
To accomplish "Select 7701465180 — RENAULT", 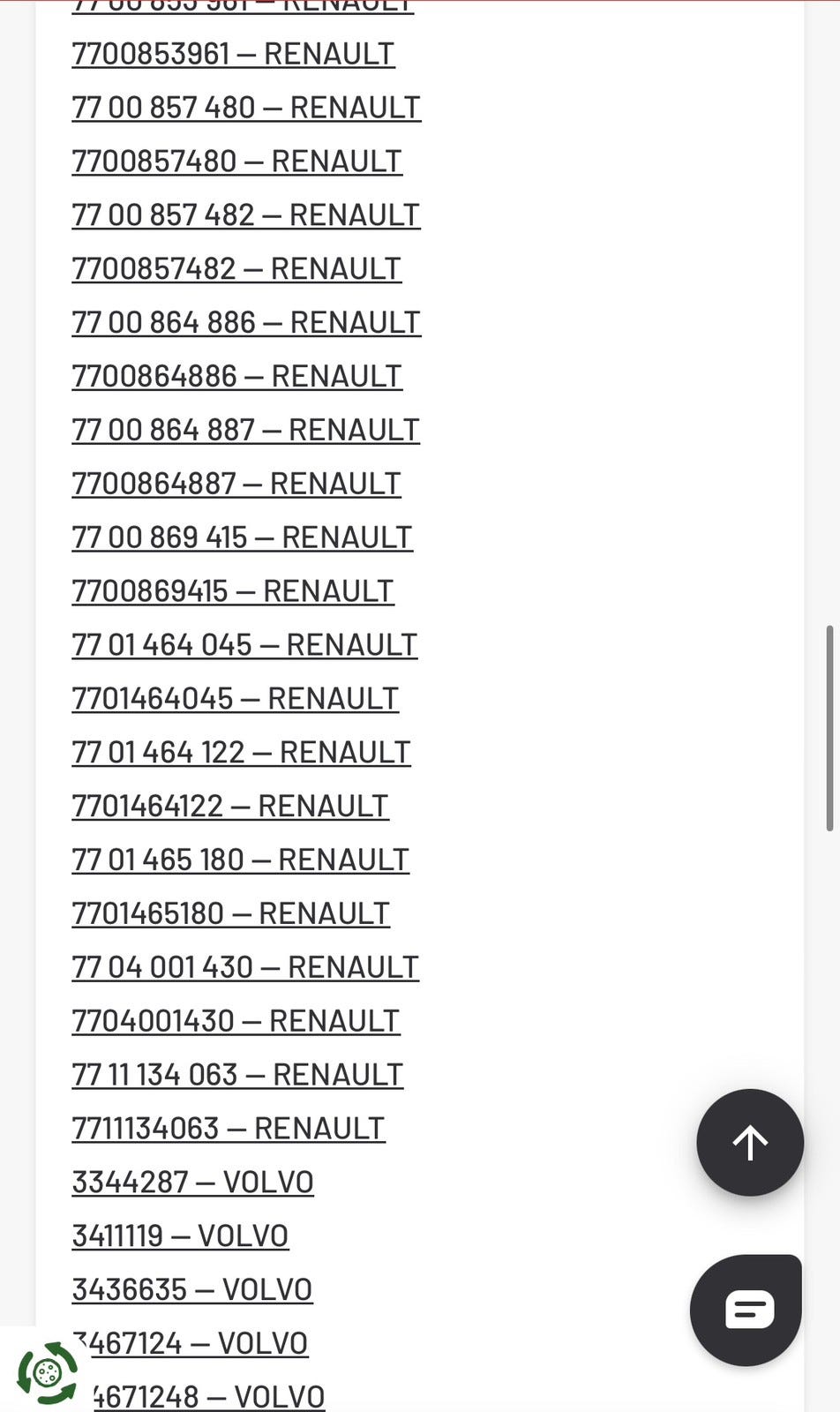I will tap(230, 913).
